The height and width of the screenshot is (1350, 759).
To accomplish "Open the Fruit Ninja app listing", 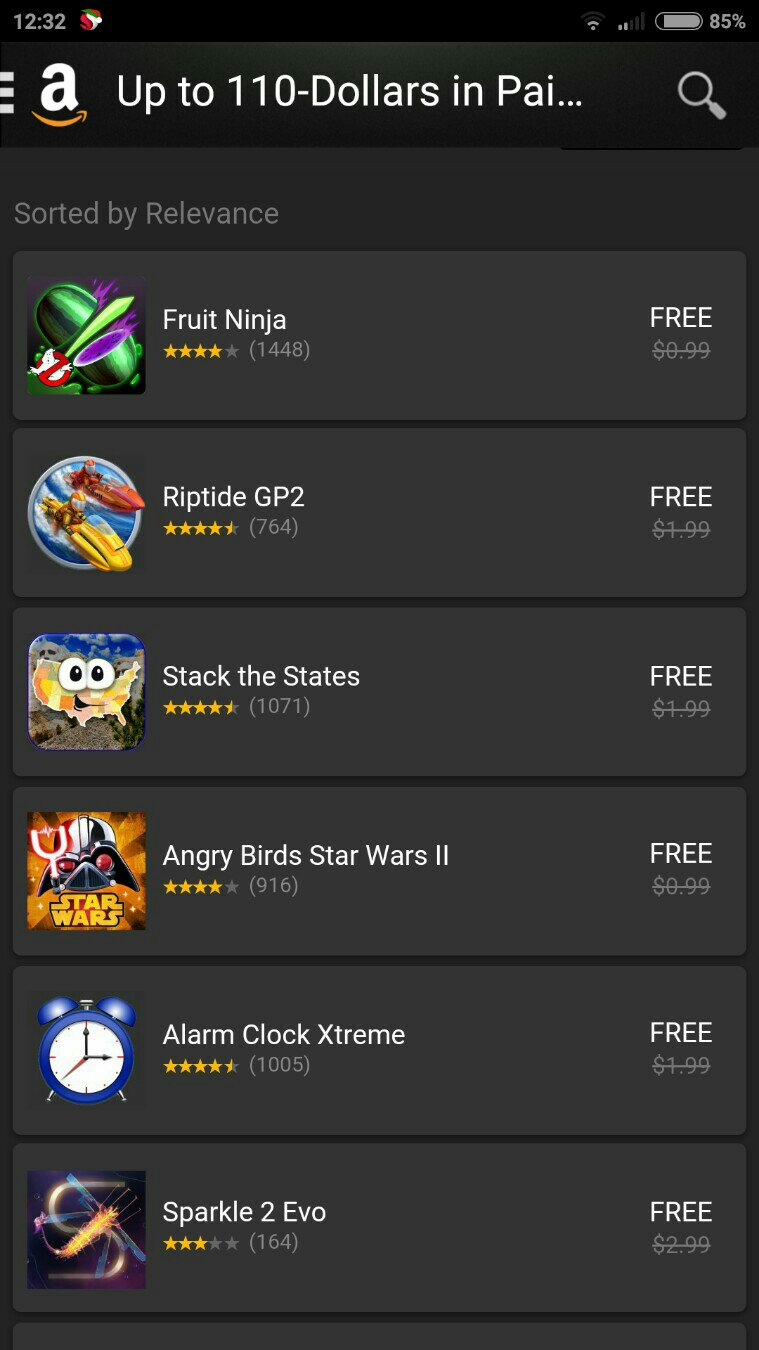I will click(x=379, y=335).
